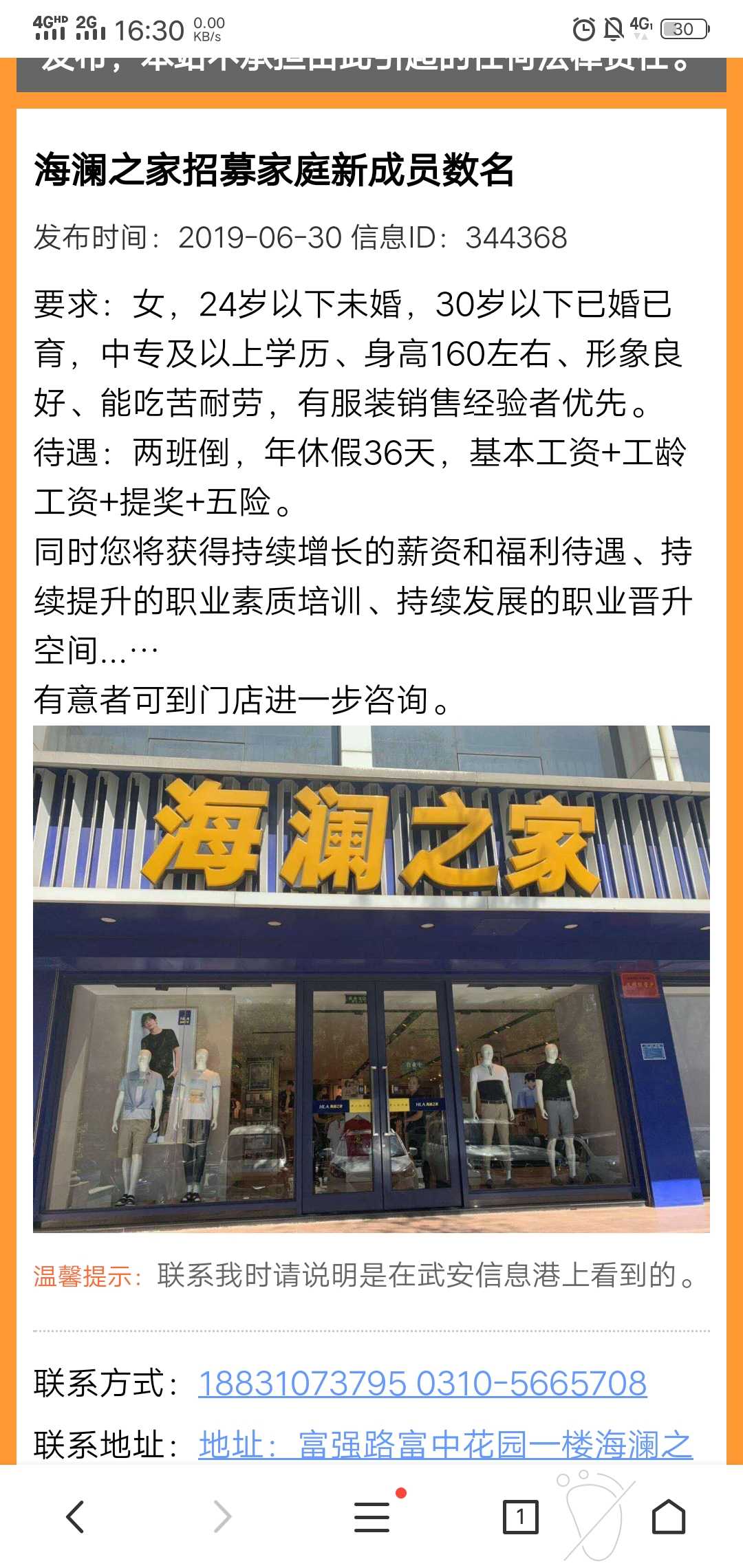Go forward with the browser arrow

point(222,1516)
